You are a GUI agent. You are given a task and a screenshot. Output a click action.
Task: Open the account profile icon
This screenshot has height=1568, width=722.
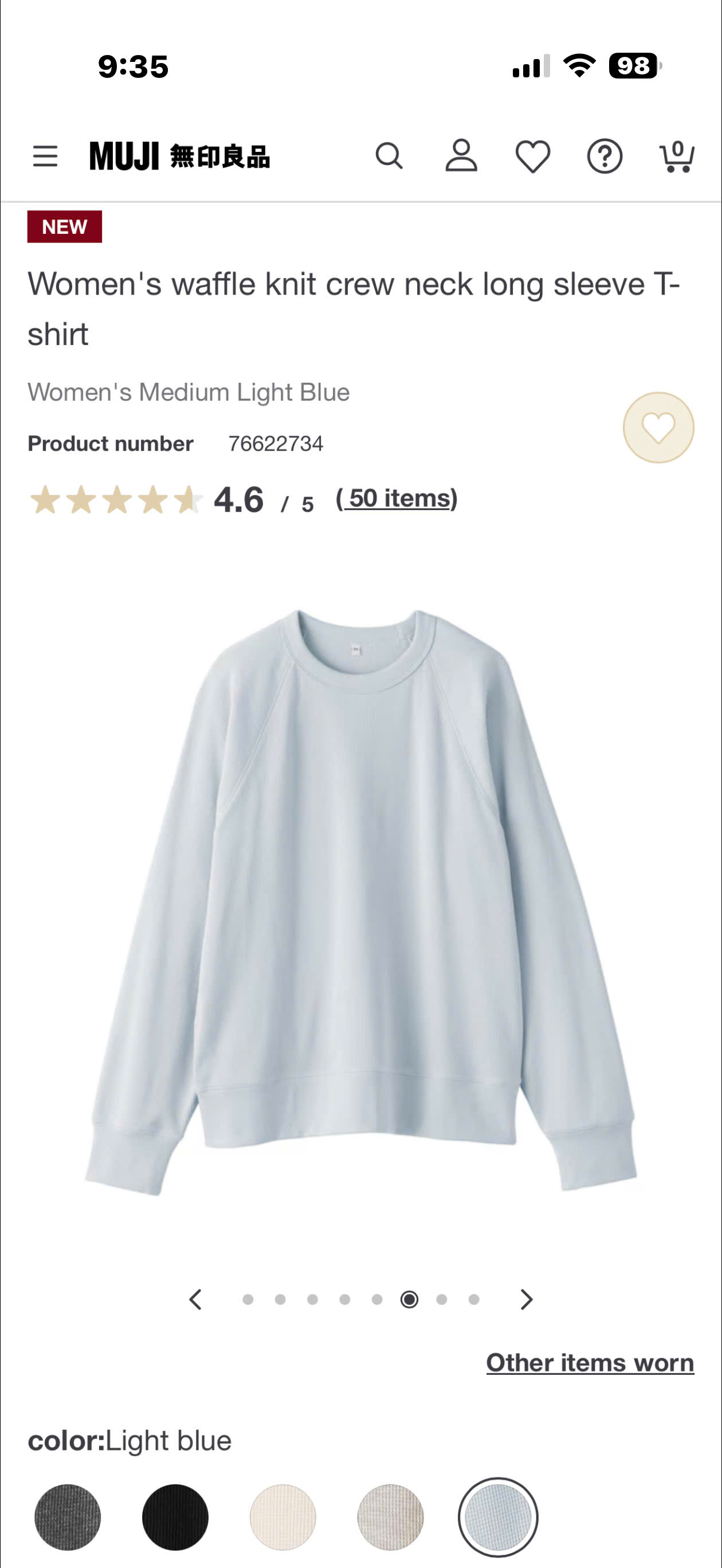point(461,156)
